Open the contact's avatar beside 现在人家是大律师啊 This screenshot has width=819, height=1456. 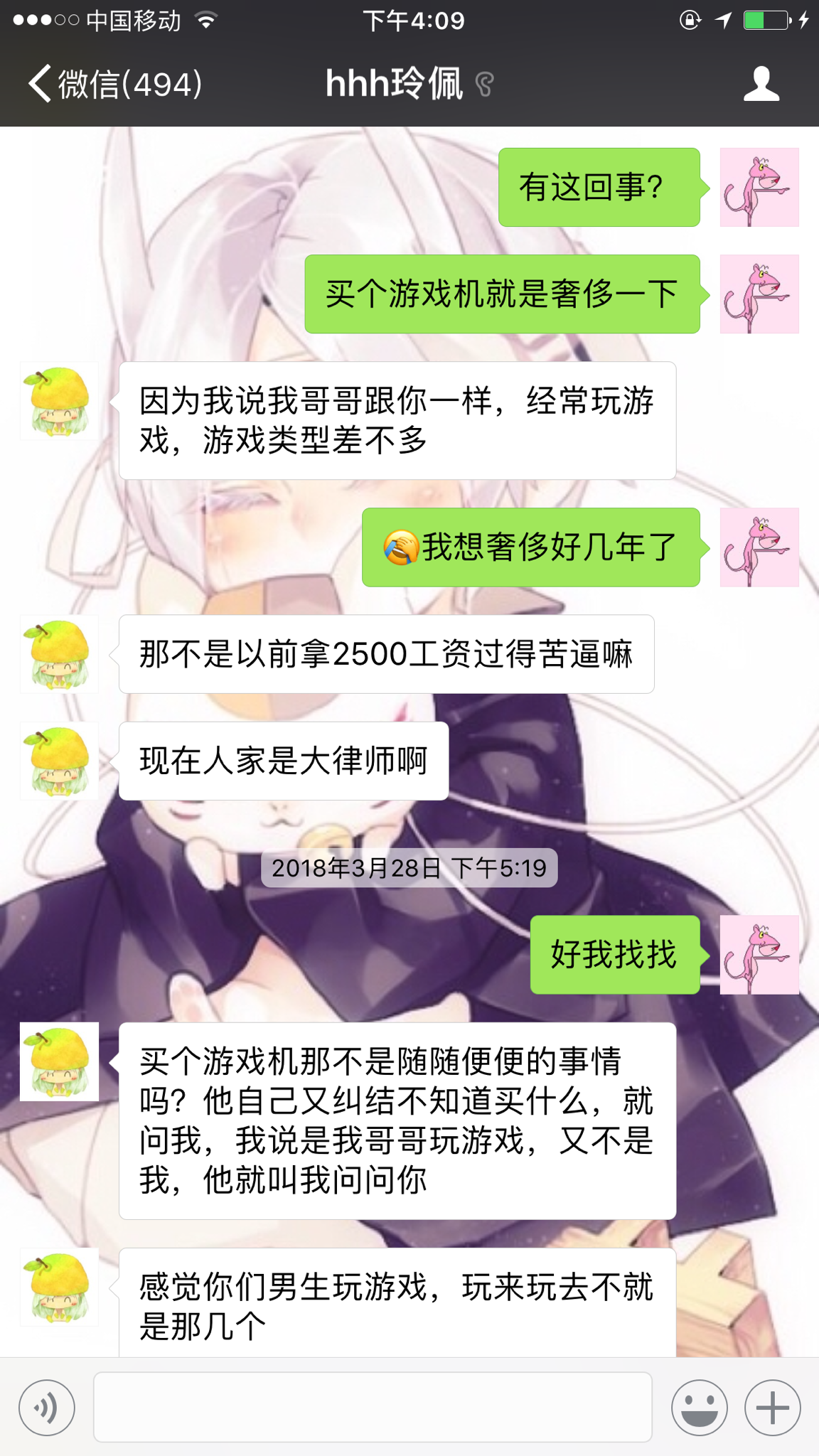(59, 761)
